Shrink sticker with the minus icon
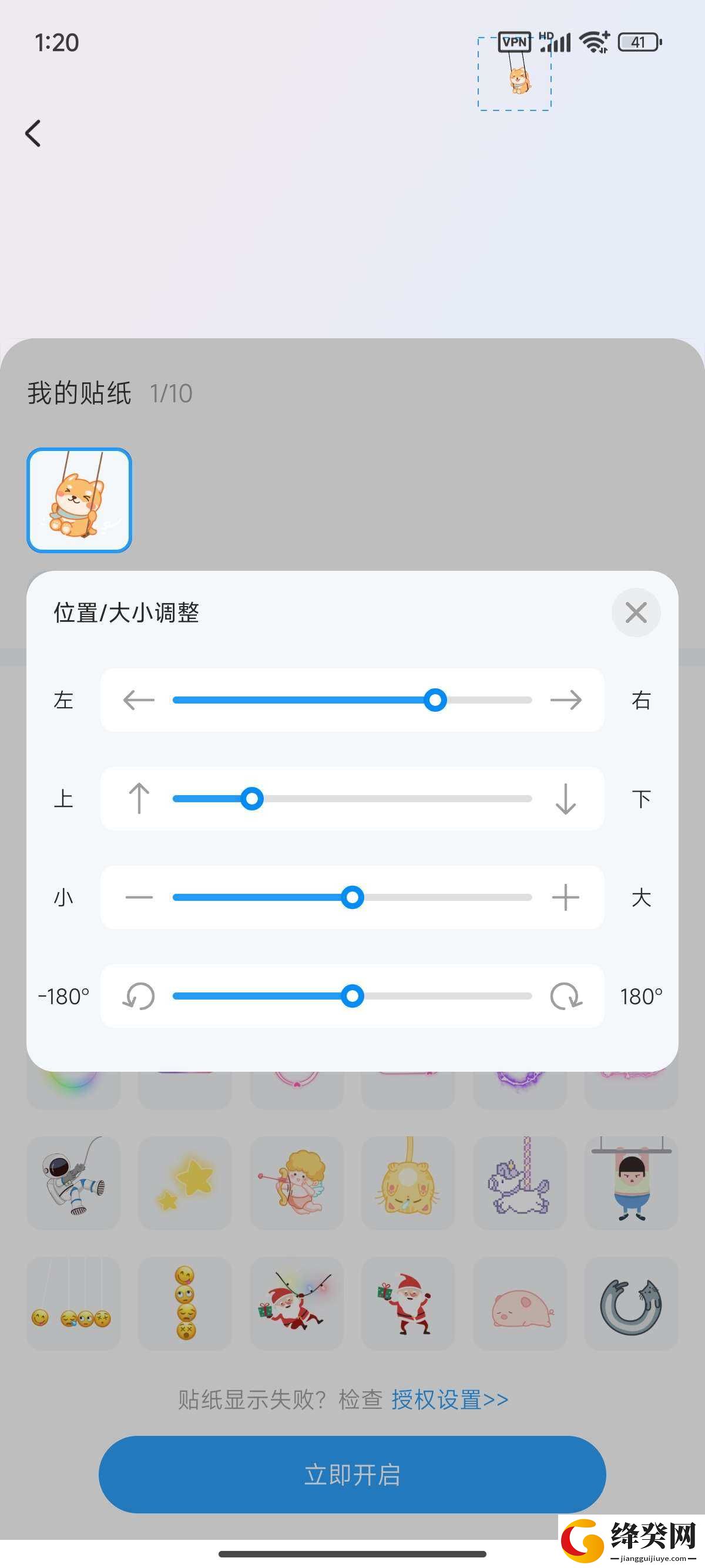Image resolution: width=705 pixels, height=1568 pixels. tap(139, 897)
